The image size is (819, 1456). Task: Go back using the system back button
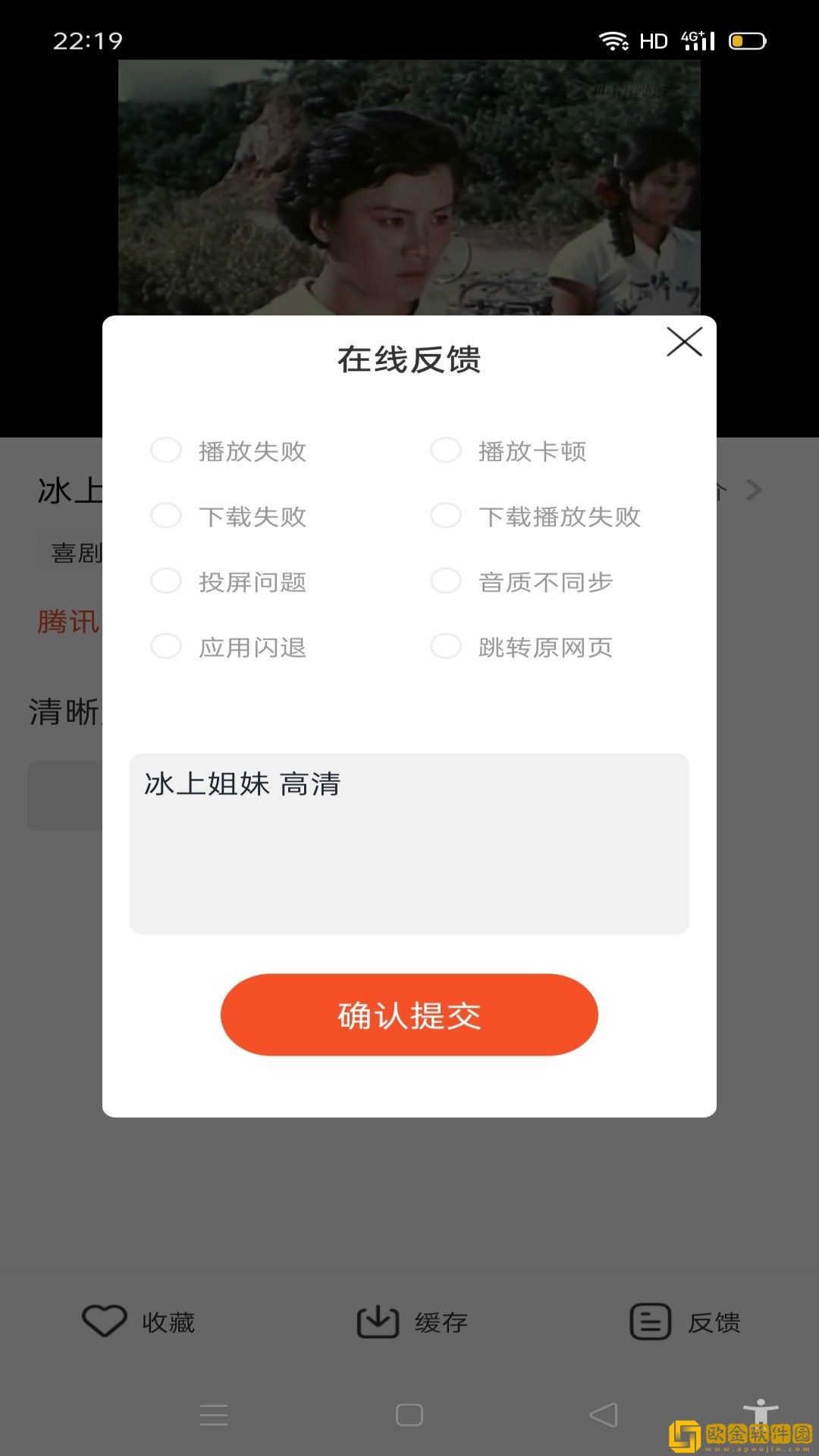[x=604, y=1415]
